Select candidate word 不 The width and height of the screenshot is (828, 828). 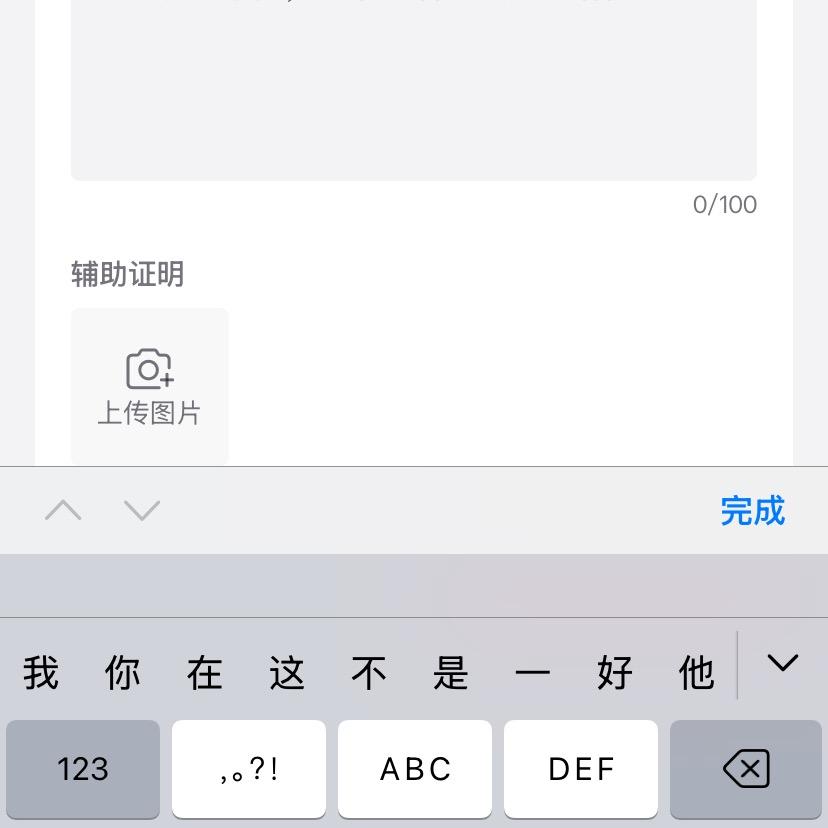pos(369,672)
